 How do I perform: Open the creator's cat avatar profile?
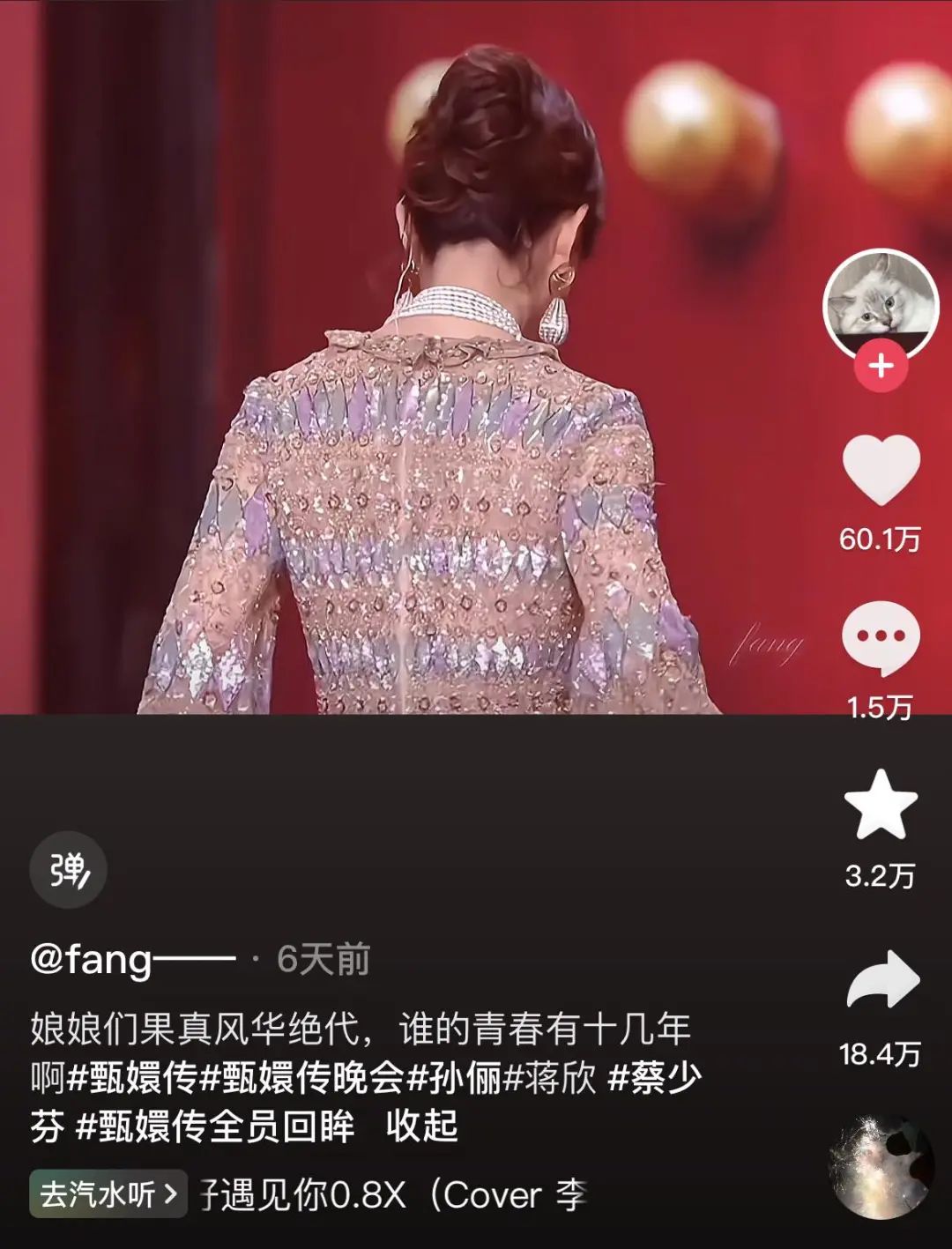(x=880, y=300)
